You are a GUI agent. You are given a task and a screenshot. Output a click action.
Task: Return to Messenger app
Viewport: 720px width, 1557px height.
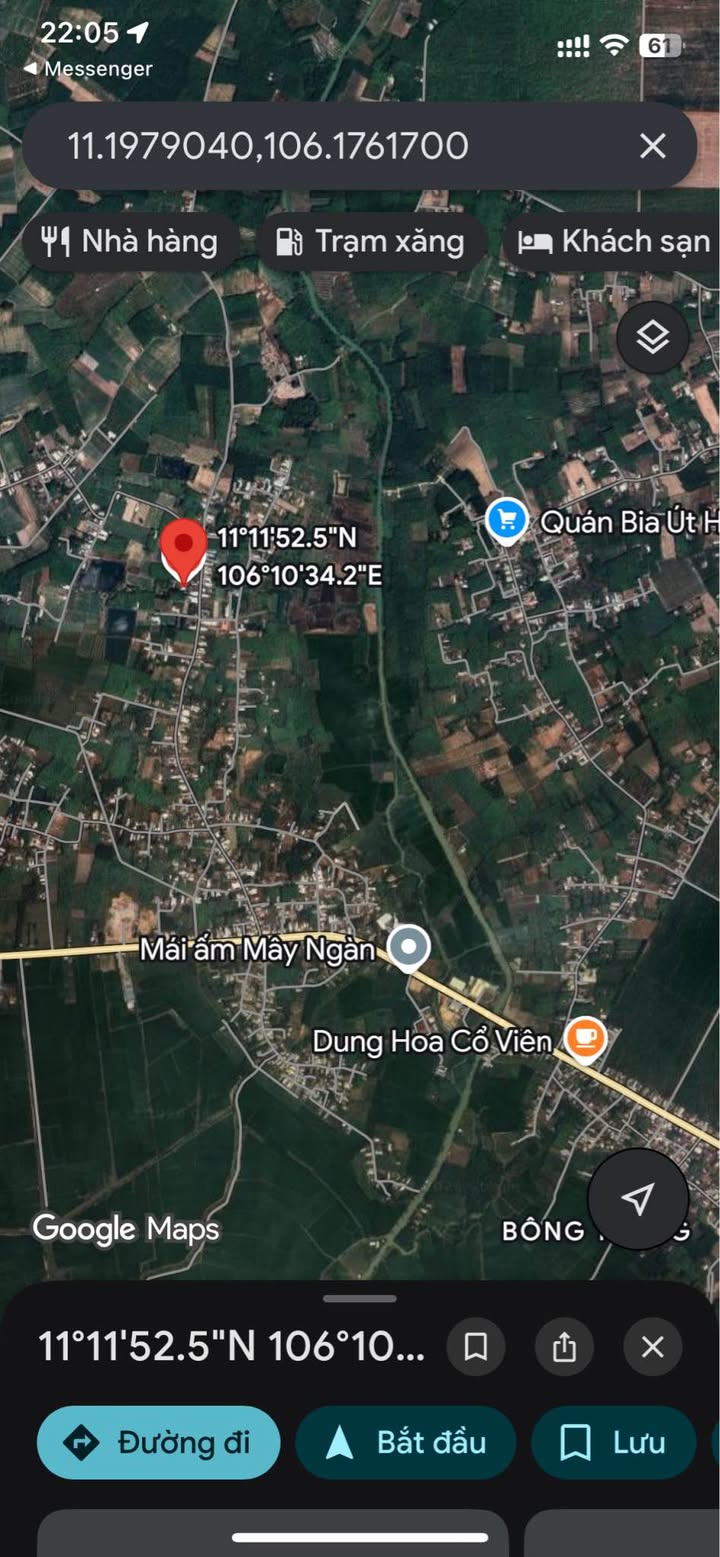point(87,69)
